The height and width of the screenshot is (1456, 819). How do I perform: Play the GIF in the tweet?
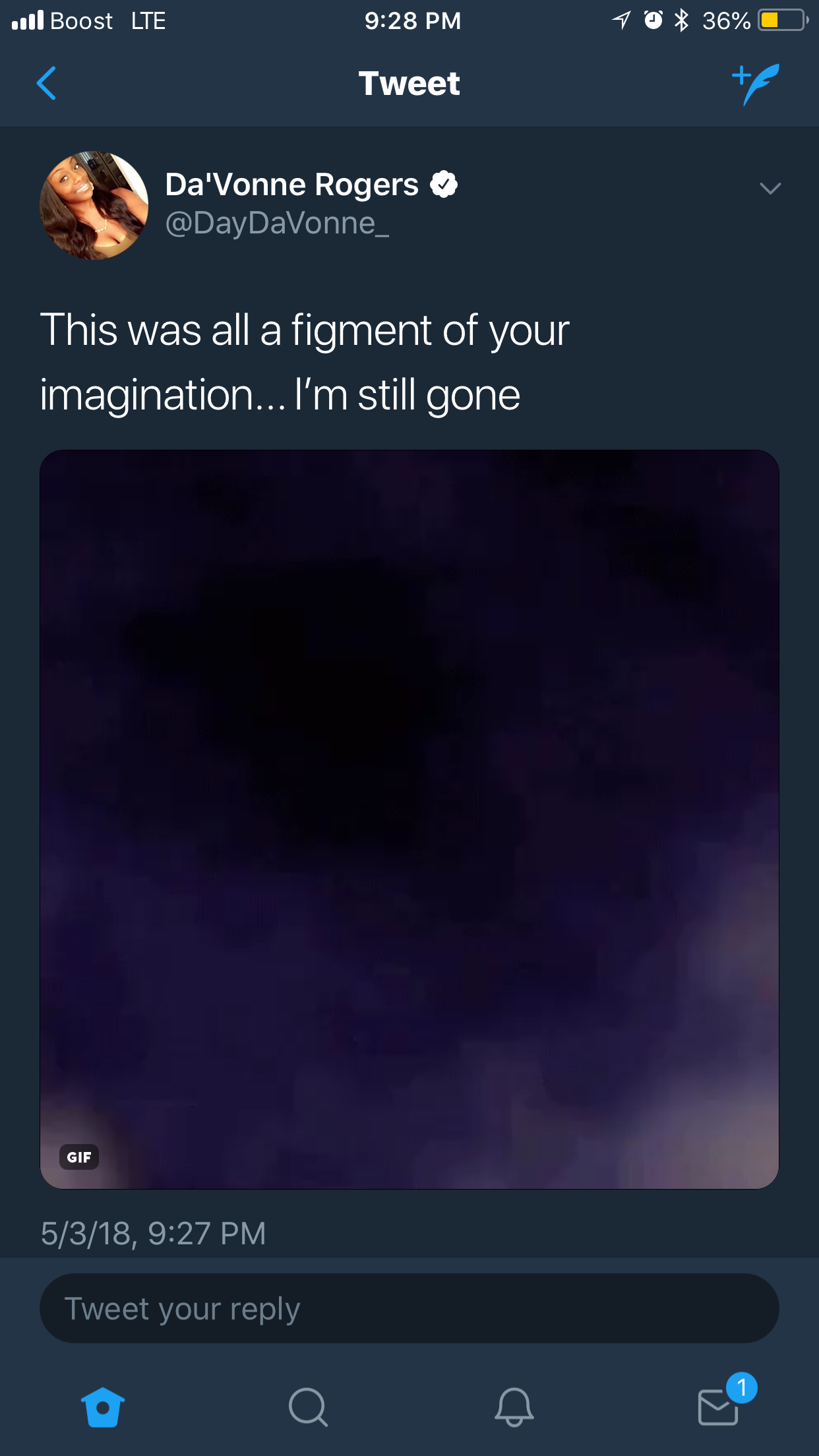pos(409,820)
